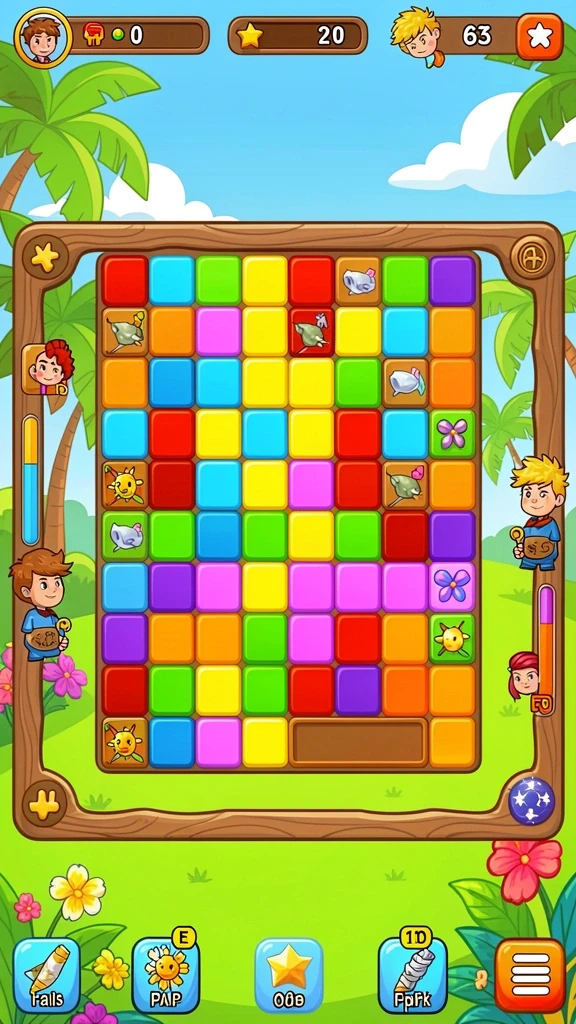Tap the green tile with sun icon
Screen dimensions: 576x1024
coord(452,637)
